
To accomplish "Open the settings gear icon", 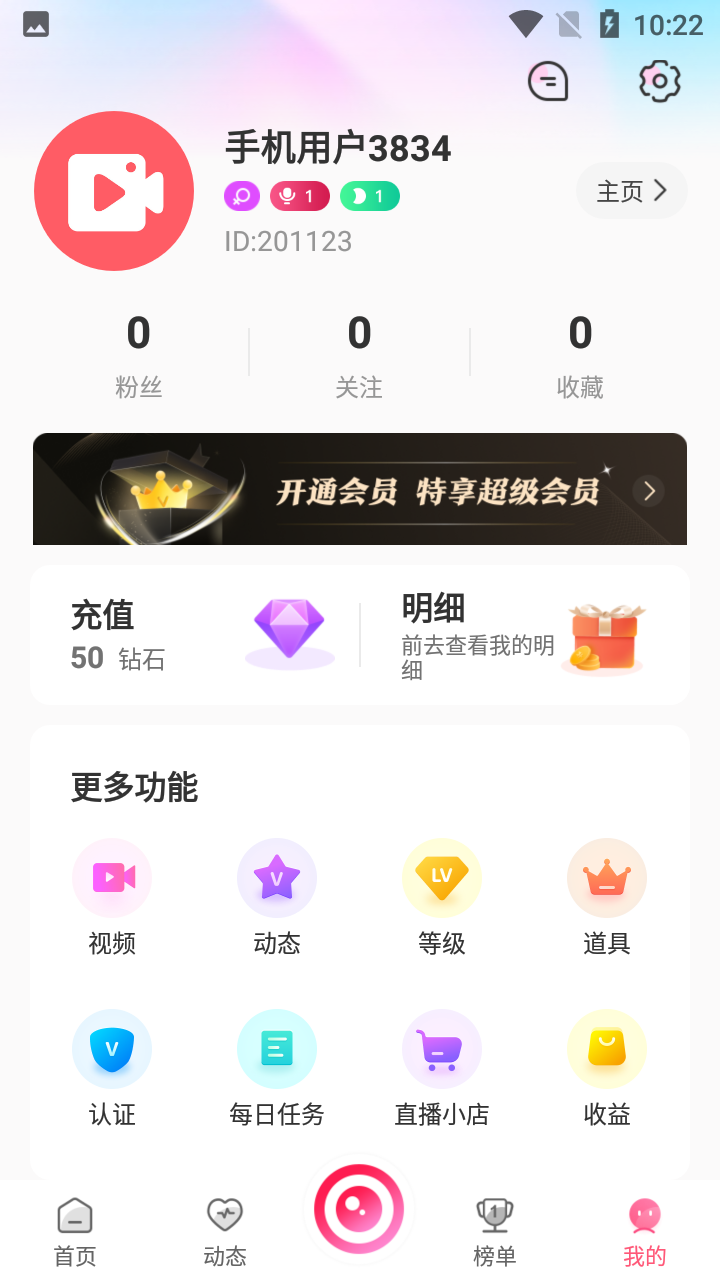I will (x=660, y=81).
